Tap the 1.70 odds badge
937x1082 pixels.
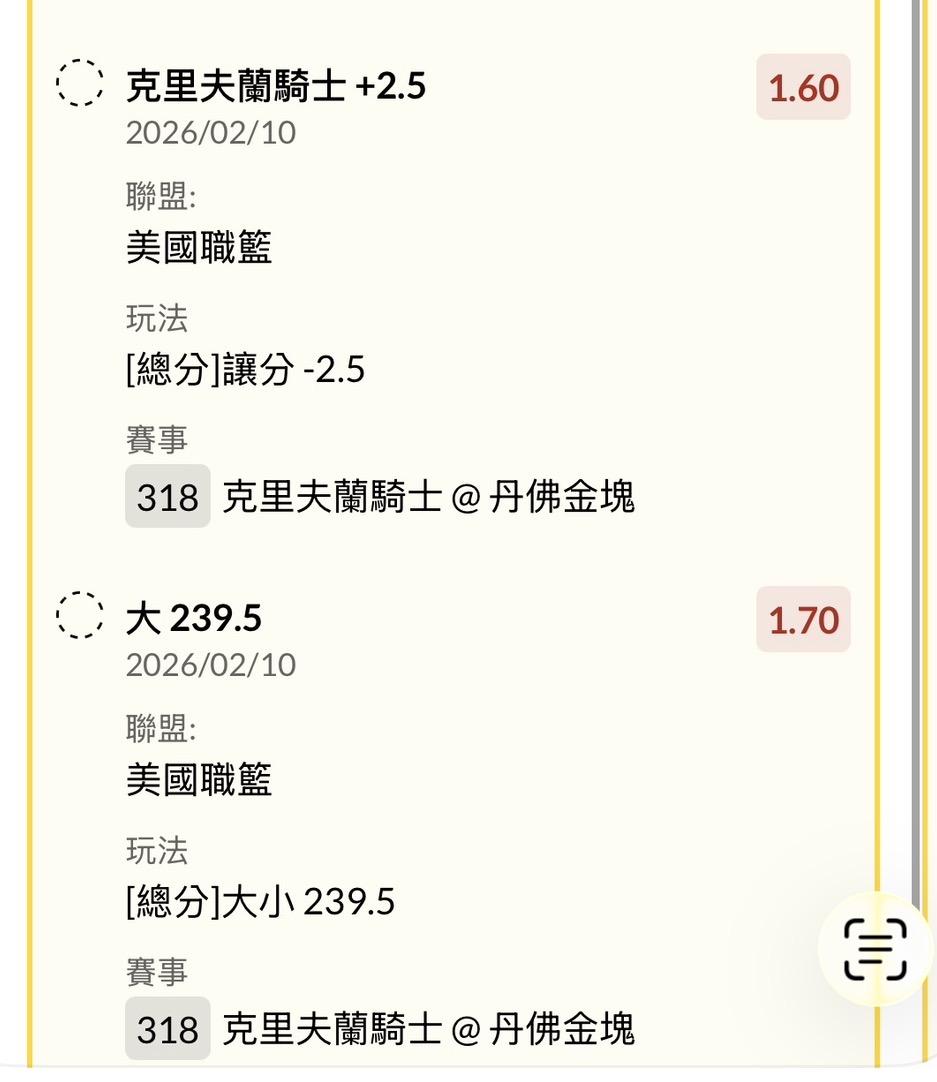[x=803, y=620]
